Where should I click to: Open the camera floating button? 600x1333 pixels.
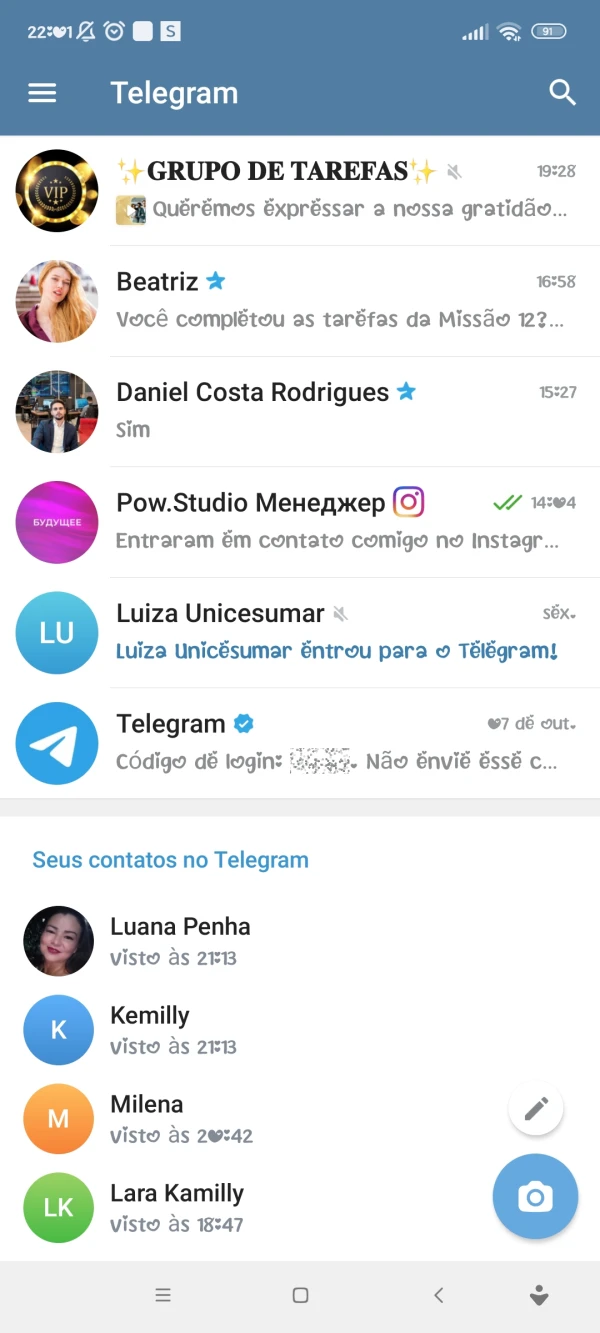point(535,1197)
